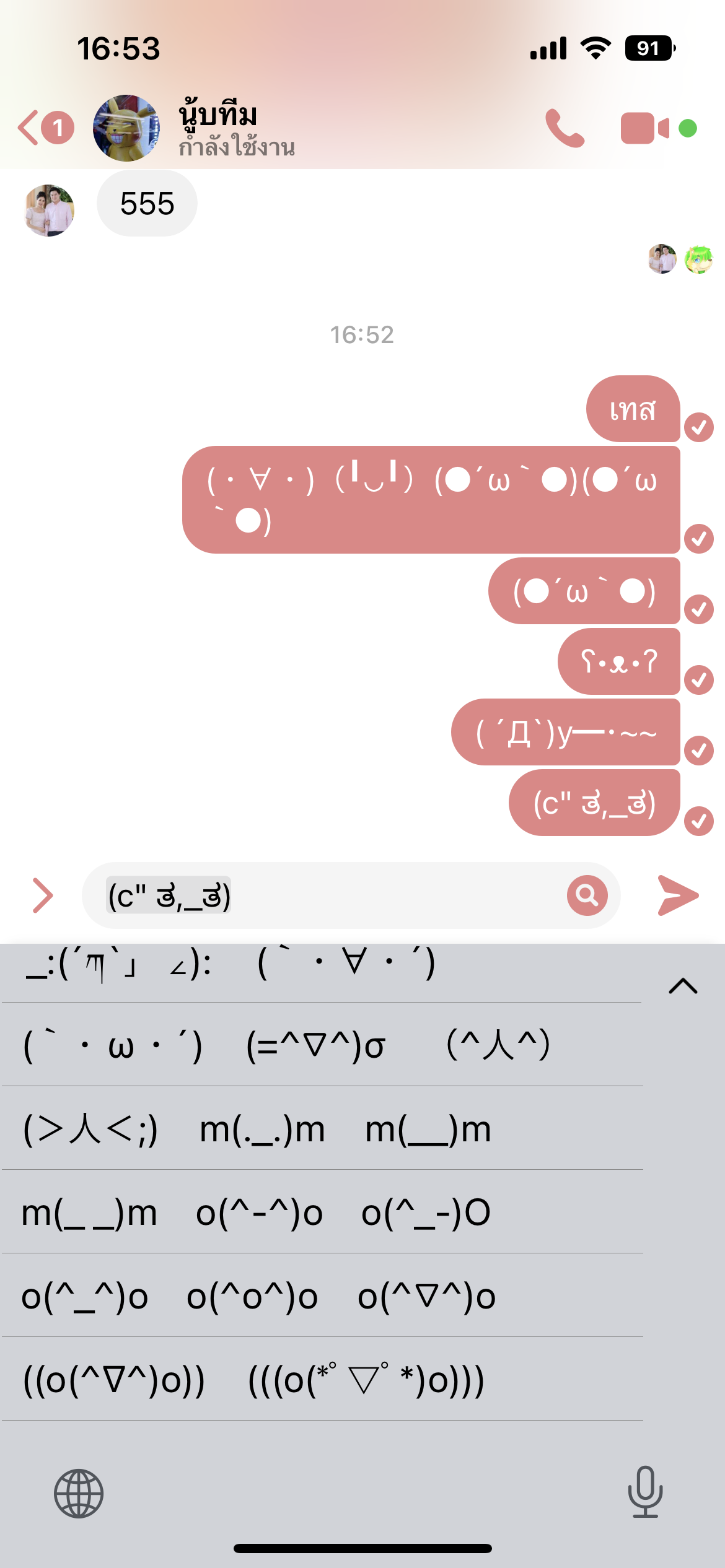Insert the o(^-^)o kaomoji
Viewport: 725px width, 1568px height.
coord(259,1213)
